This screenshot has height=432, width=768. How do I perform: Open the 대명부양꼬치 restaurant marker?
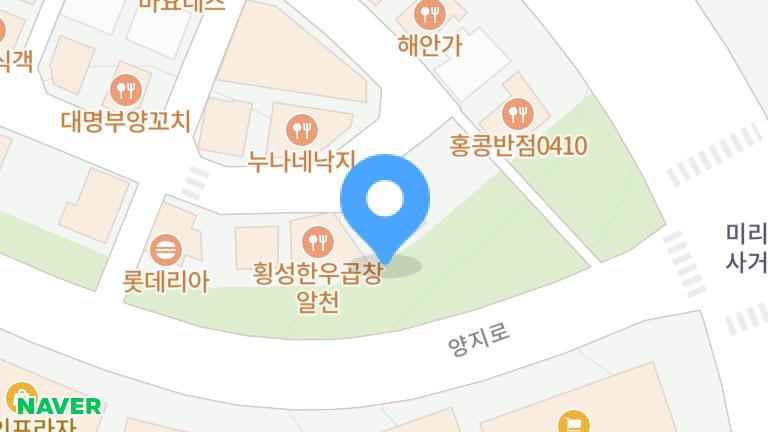tap(126, 90)
